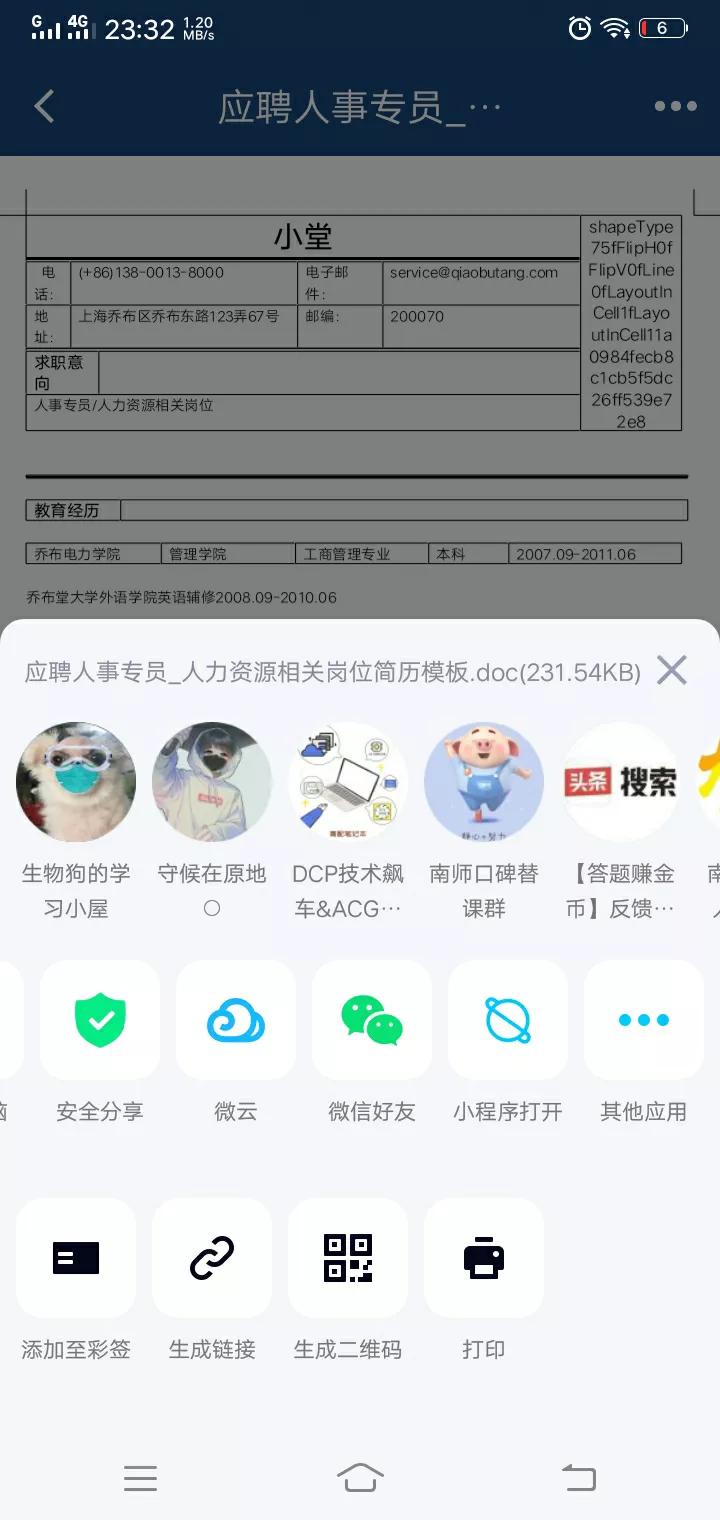Send file to 生物狗的学习小屋

pyautogui.click(x=76, y=782)
